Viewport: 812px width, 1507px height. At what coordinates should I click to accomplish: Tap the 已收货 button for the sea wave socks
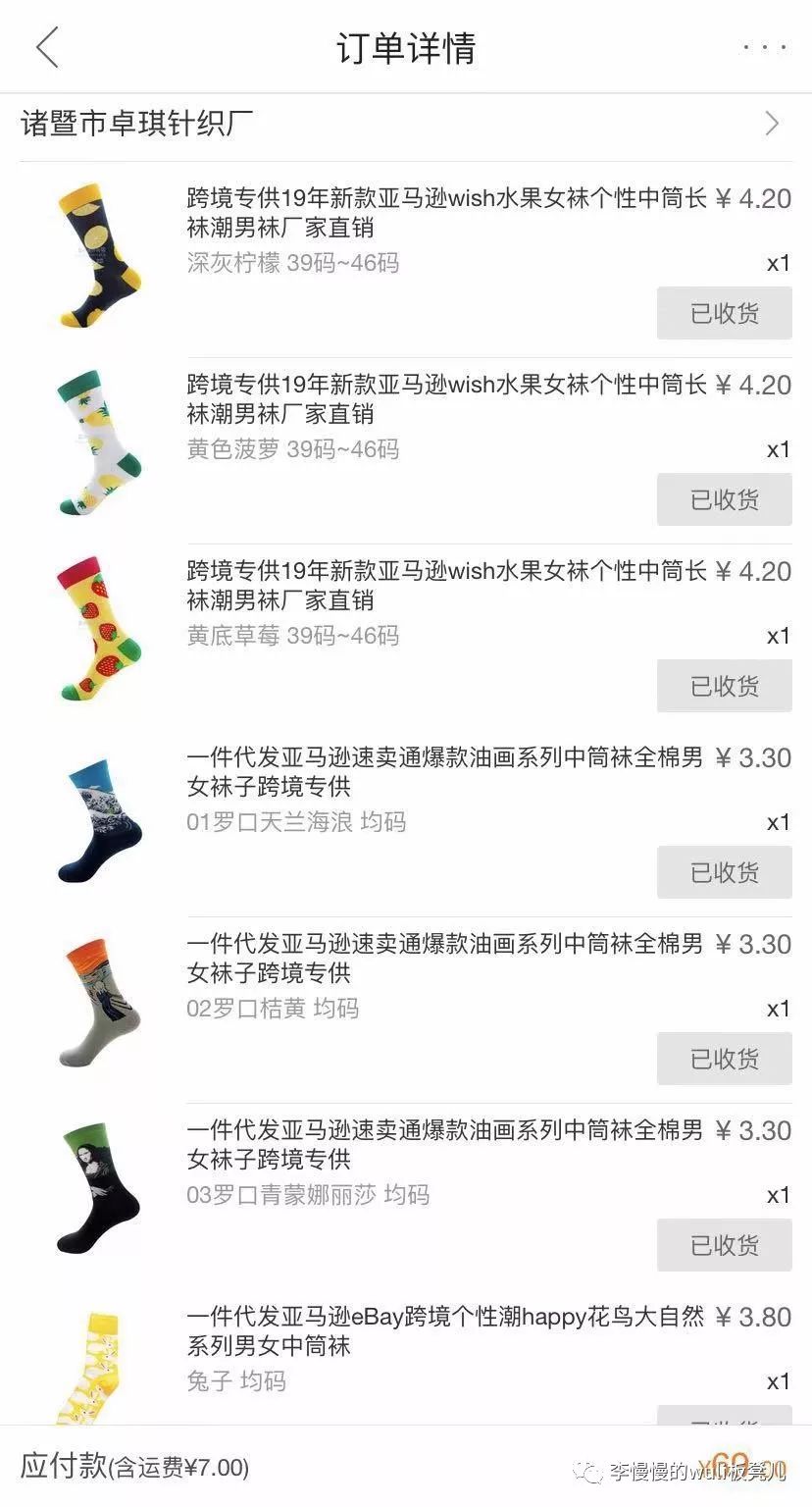tap(724, 872)
